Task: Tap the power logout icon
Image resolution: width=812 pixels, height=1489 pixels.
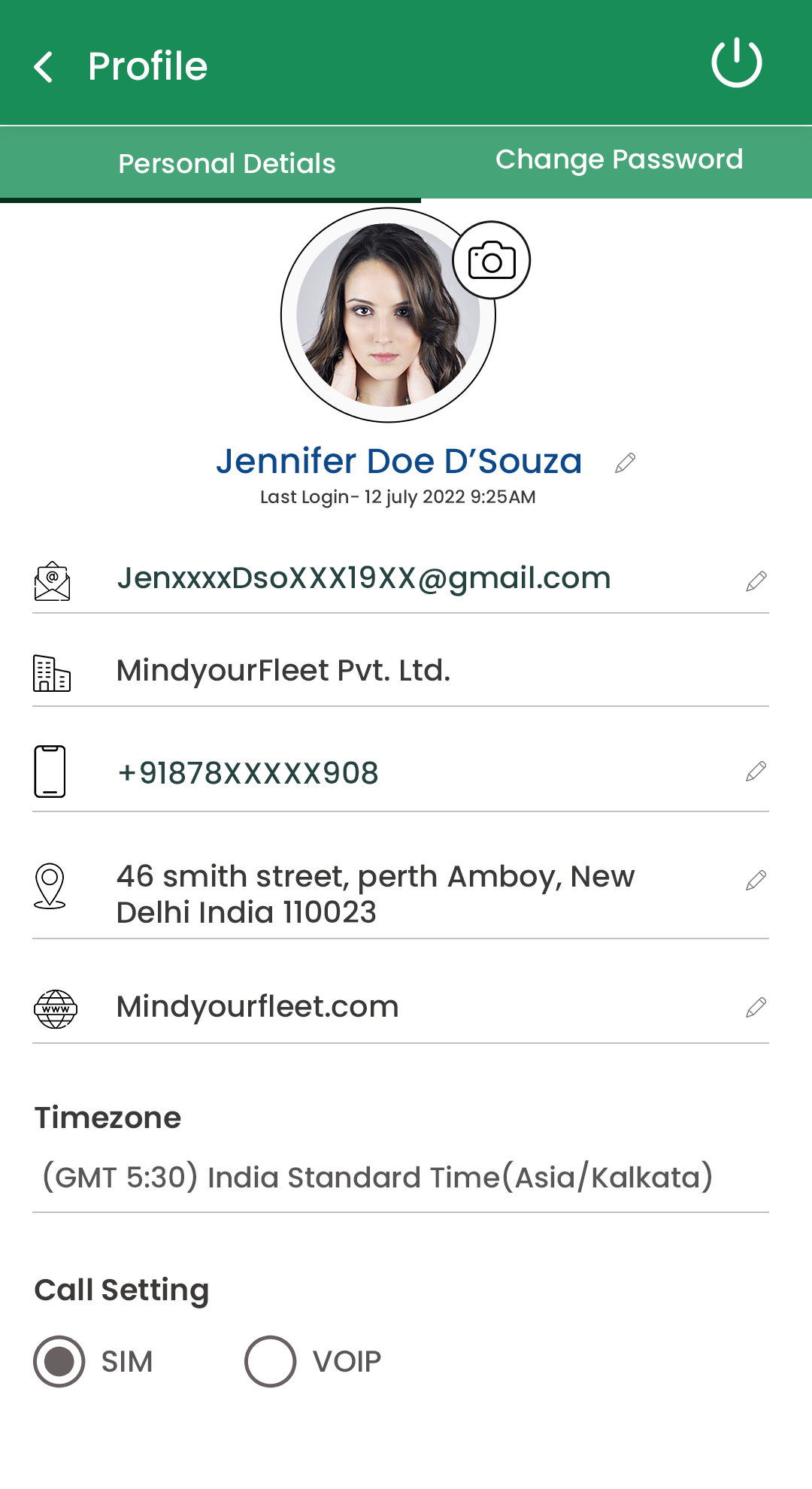Action: pyautogui.click(x=737, y=63)
